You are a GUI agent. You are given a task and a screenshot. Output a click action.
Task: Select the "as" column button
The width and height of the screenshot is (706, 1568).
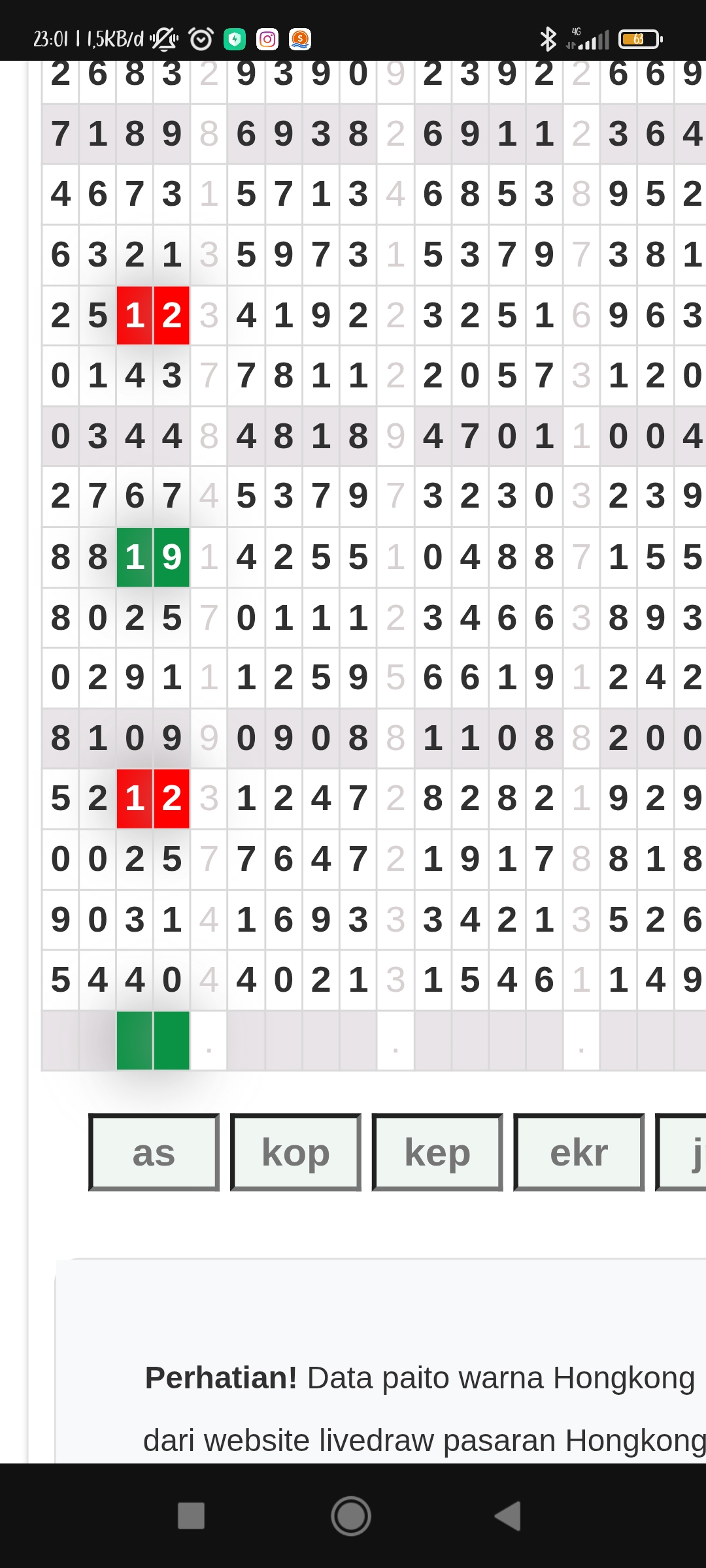pos(154,1152)
